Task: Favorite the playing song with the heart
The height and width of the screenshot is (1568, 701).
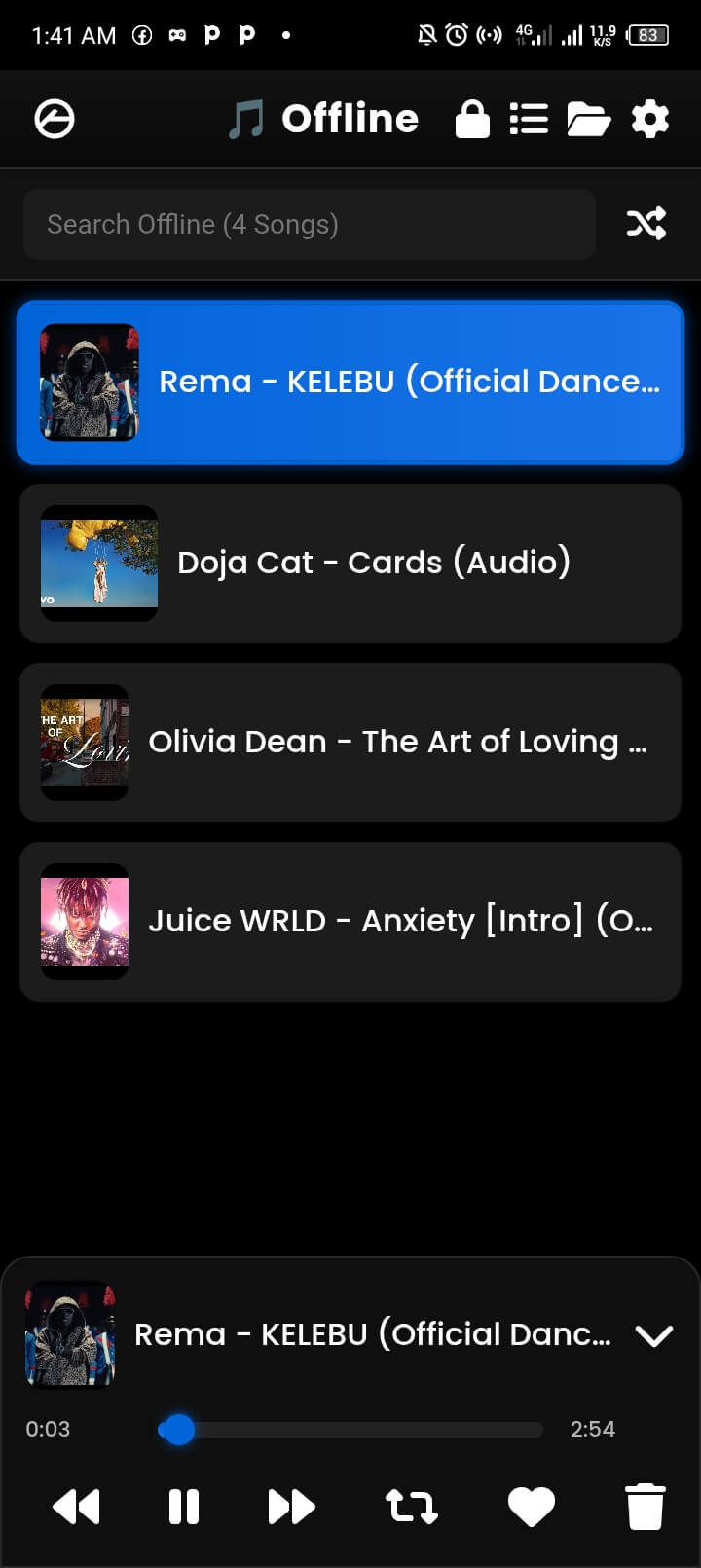Action: point(532,1507)
